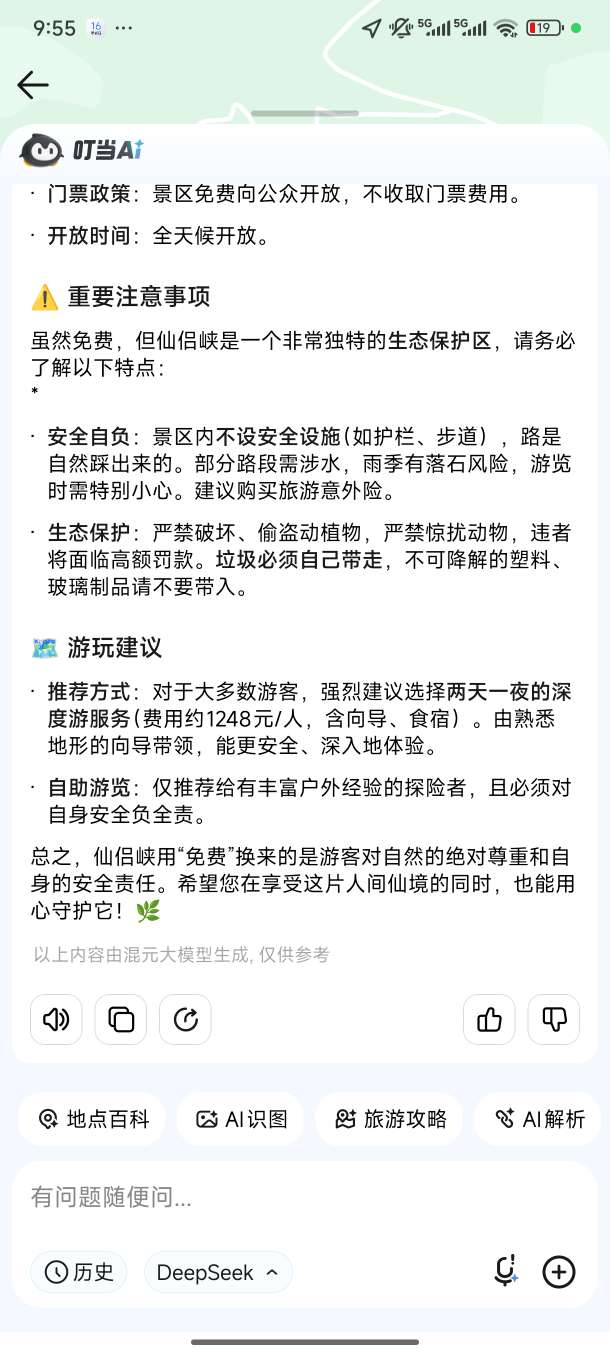This screenshot has height=1356, width=610.
Task: Choose the AI解析 chip
Action: tap(540, 1119)
